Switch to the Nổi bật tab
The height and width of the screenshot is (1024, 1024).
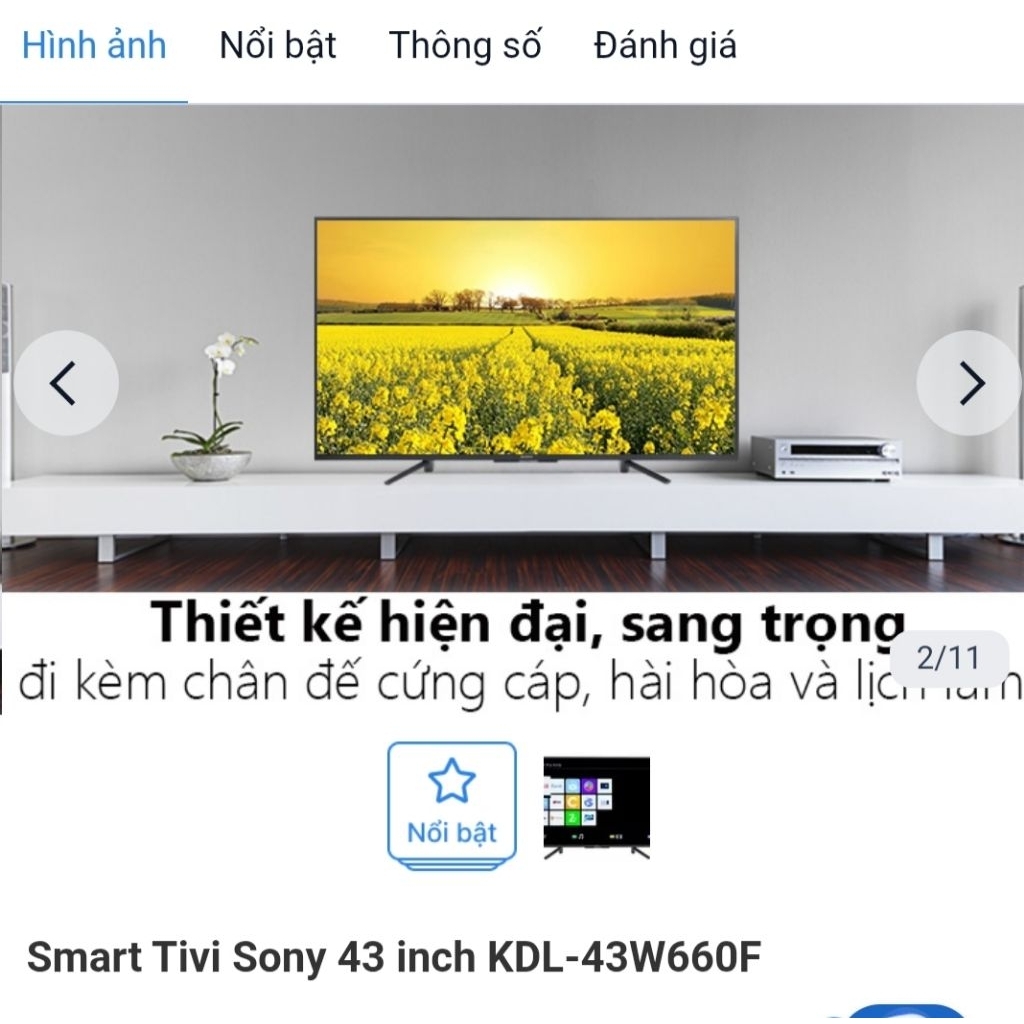click(278, 46)
